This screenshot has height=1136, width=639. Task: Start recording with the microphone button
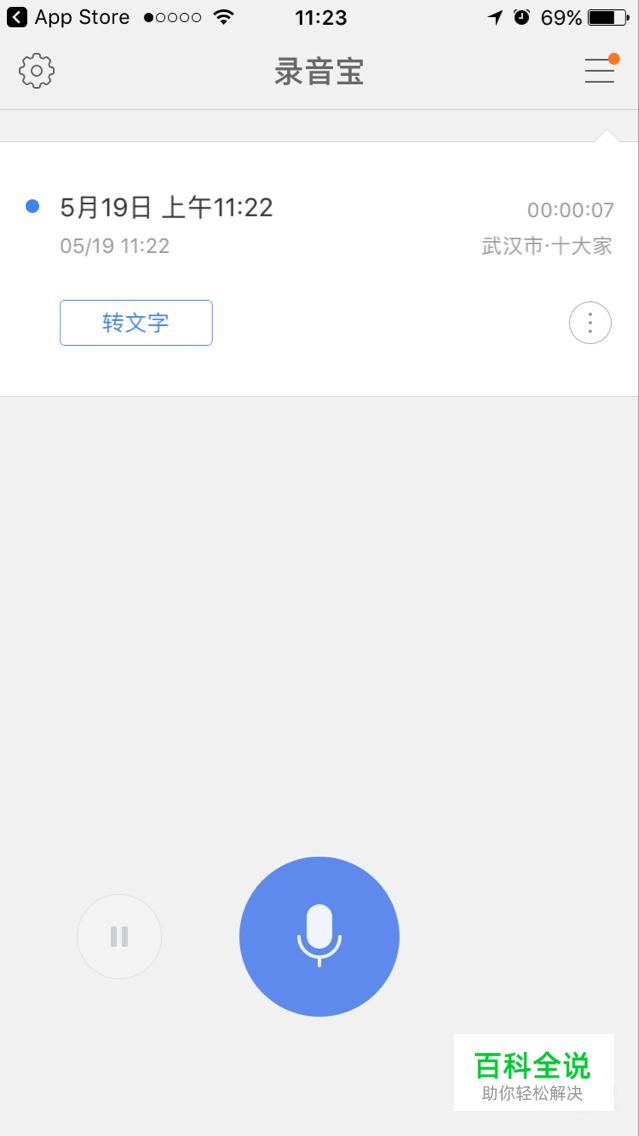319,937
